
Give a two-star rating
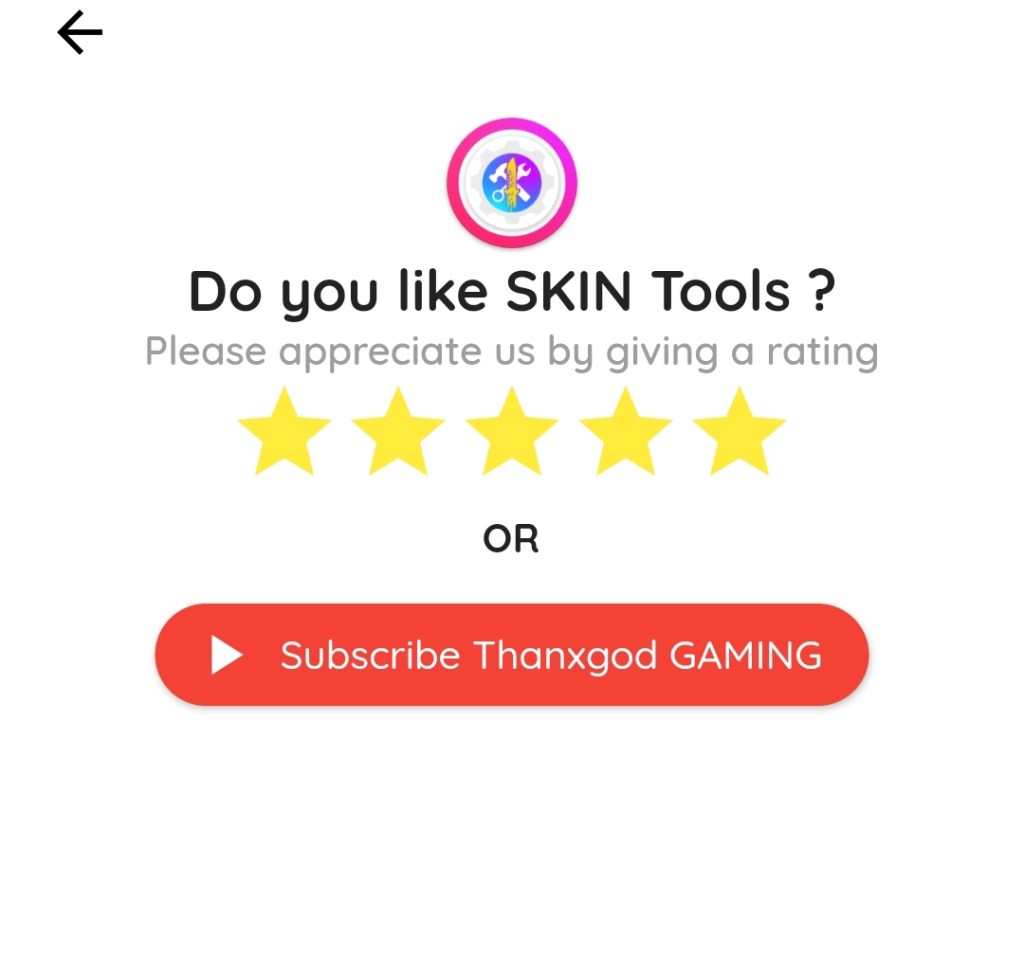coord(398,433)
